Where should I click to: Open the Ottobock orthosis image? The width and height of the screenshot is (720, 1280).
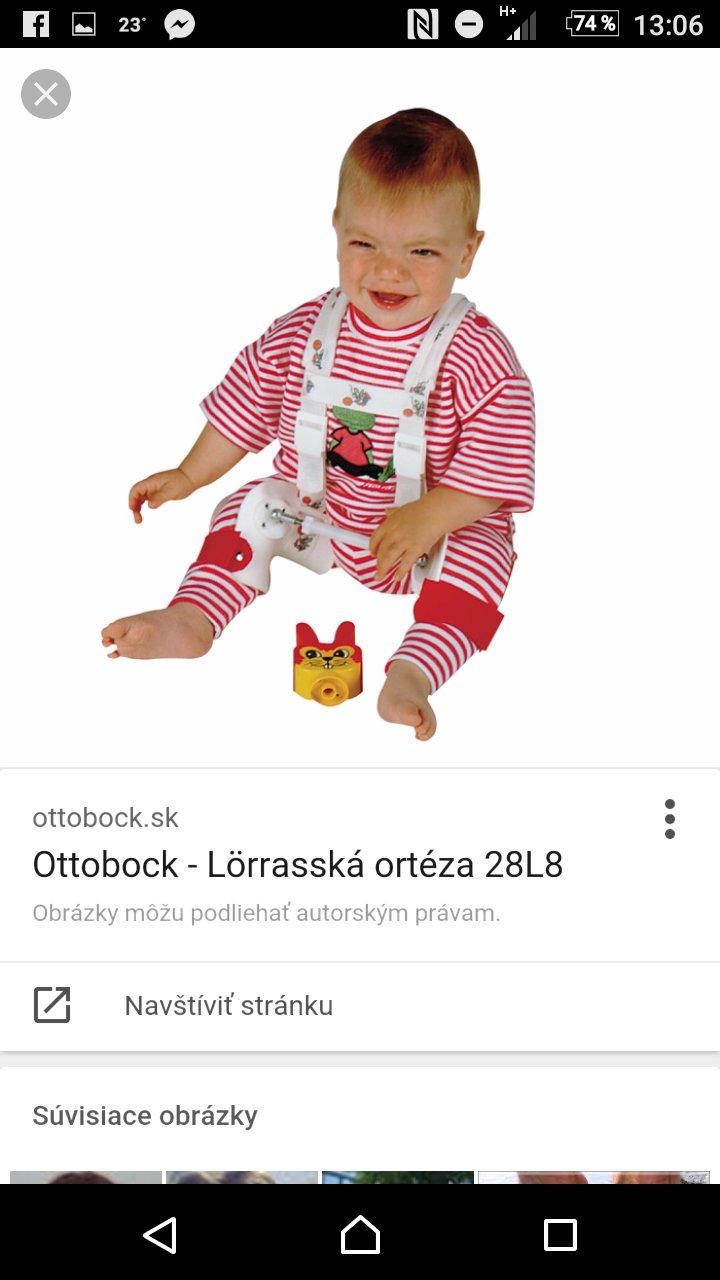point(330,420)
